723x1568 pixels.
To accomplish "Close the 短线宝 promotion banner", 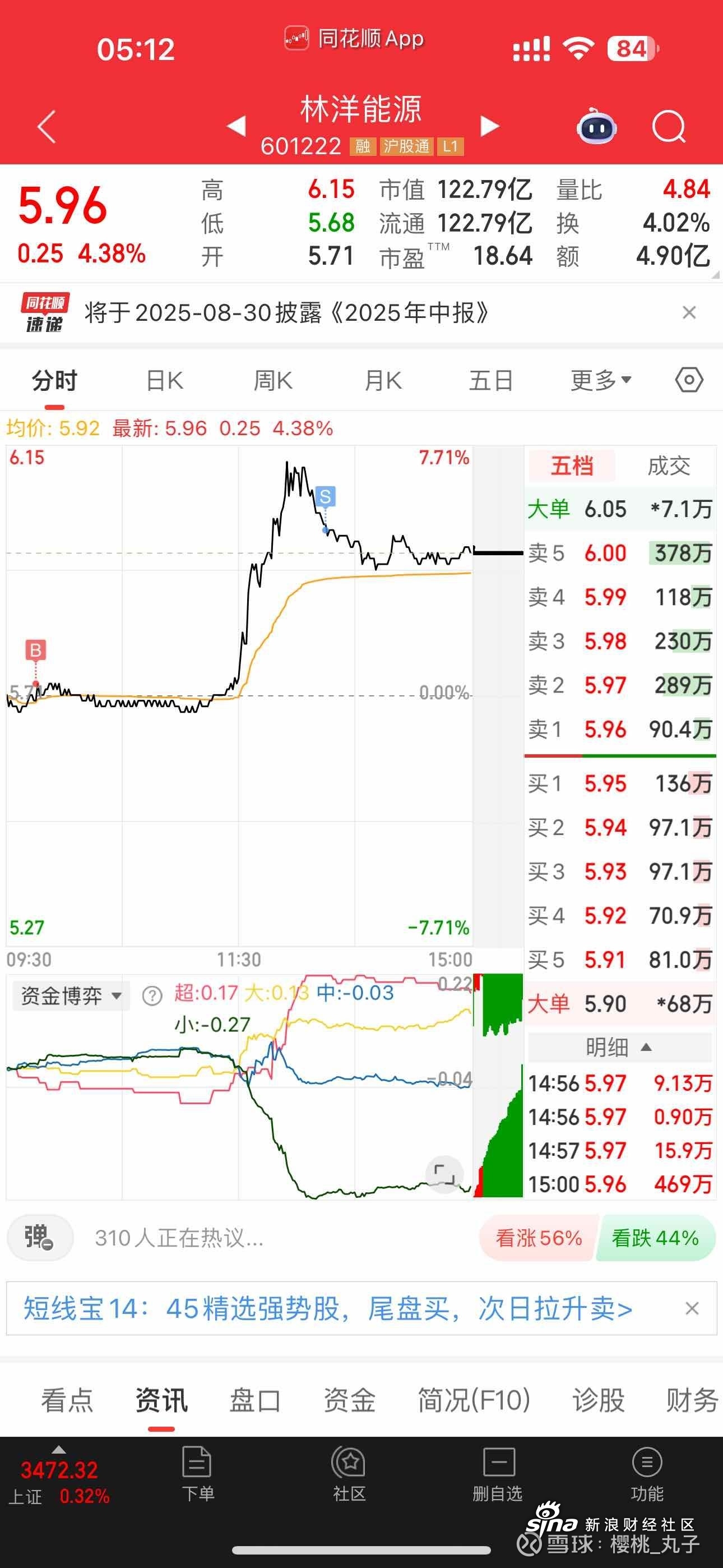I will pos(692,1309).
